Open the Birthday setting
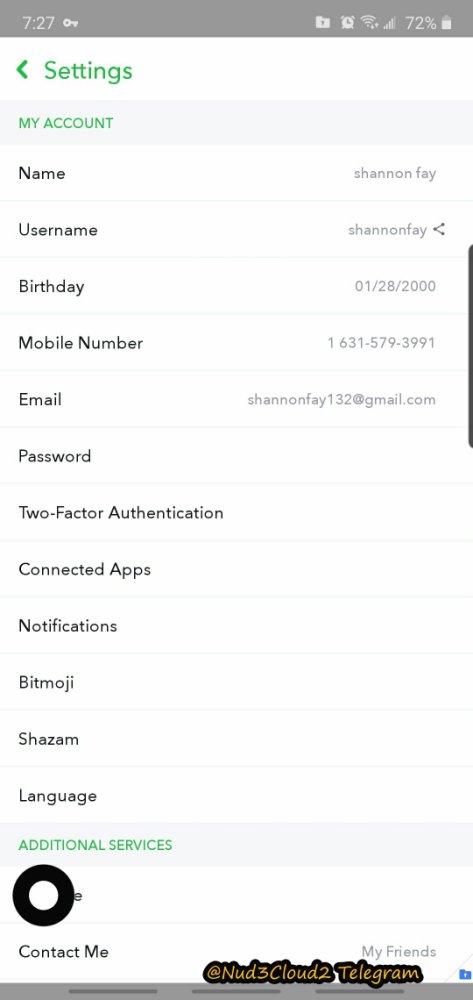This screenshot has width=473, height=1000. point(236,286)
